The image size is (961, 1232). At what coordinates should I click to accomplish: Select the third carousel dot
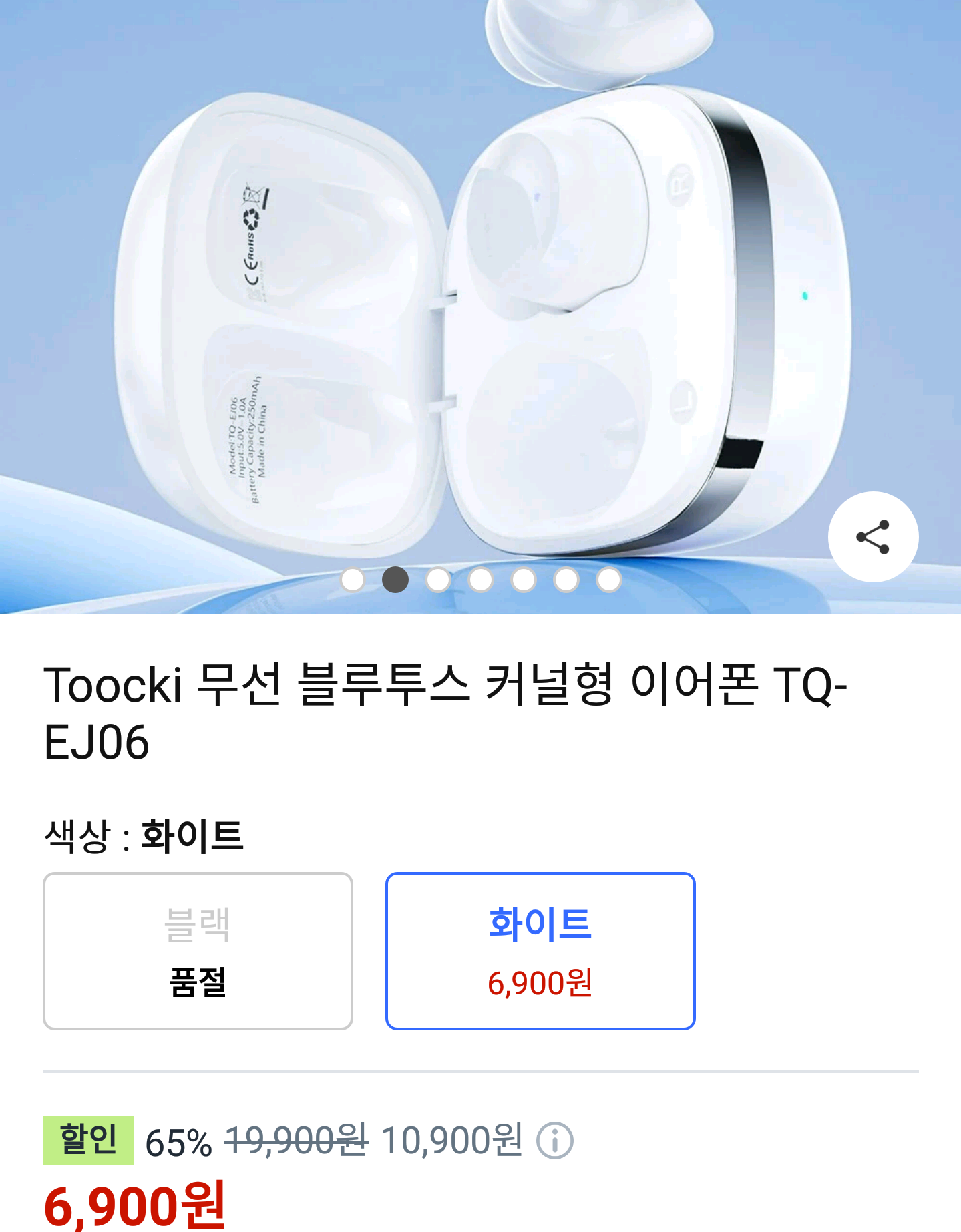438,581
